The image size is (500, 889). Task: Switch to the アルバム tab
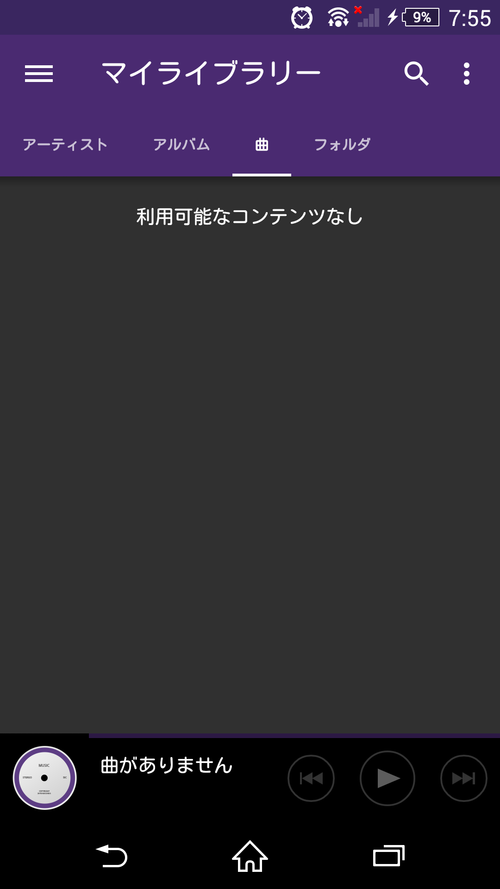point(181,145)
